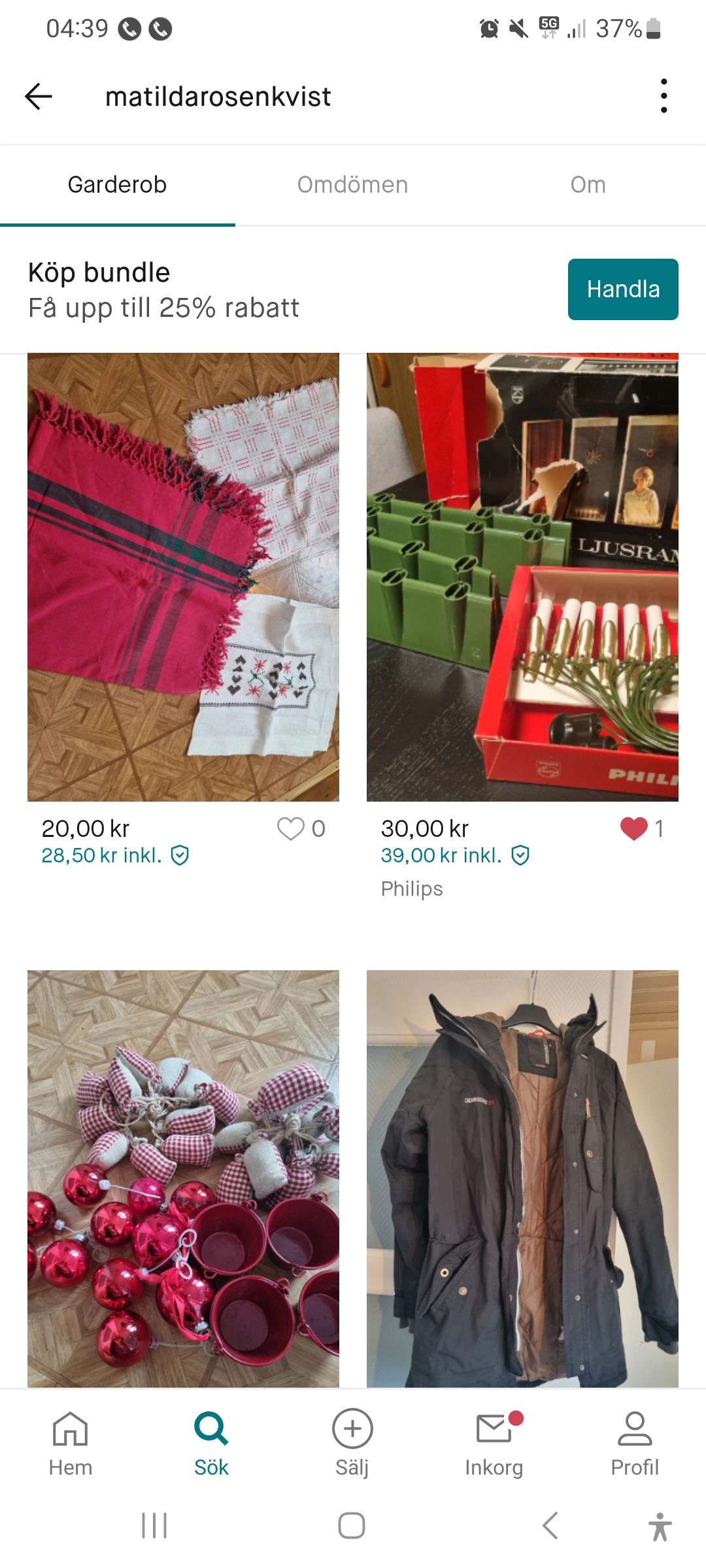This screenshot has height=1568, width=706.
Task: Tap the system home button
Action: (x=352, y=1526)
